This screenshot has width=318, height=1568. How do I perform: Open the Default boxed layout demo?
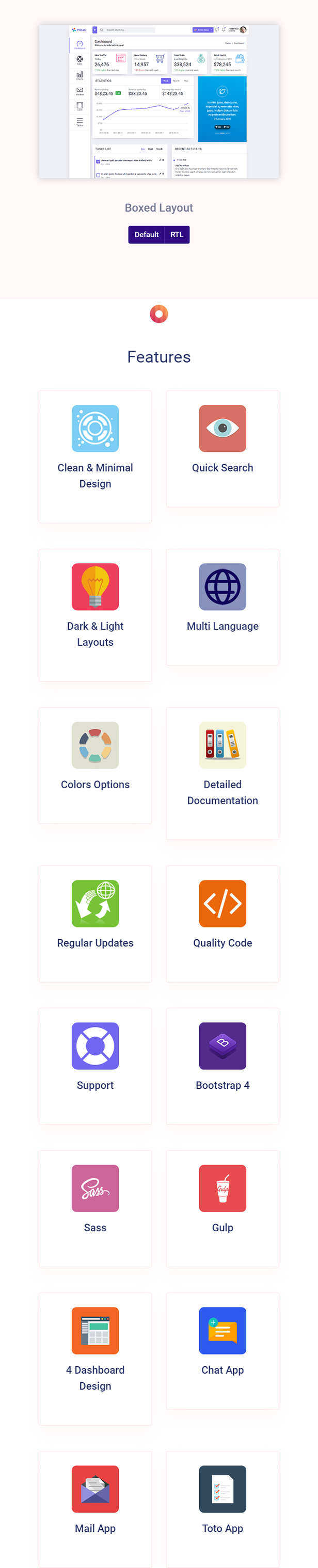coord(146,234)
